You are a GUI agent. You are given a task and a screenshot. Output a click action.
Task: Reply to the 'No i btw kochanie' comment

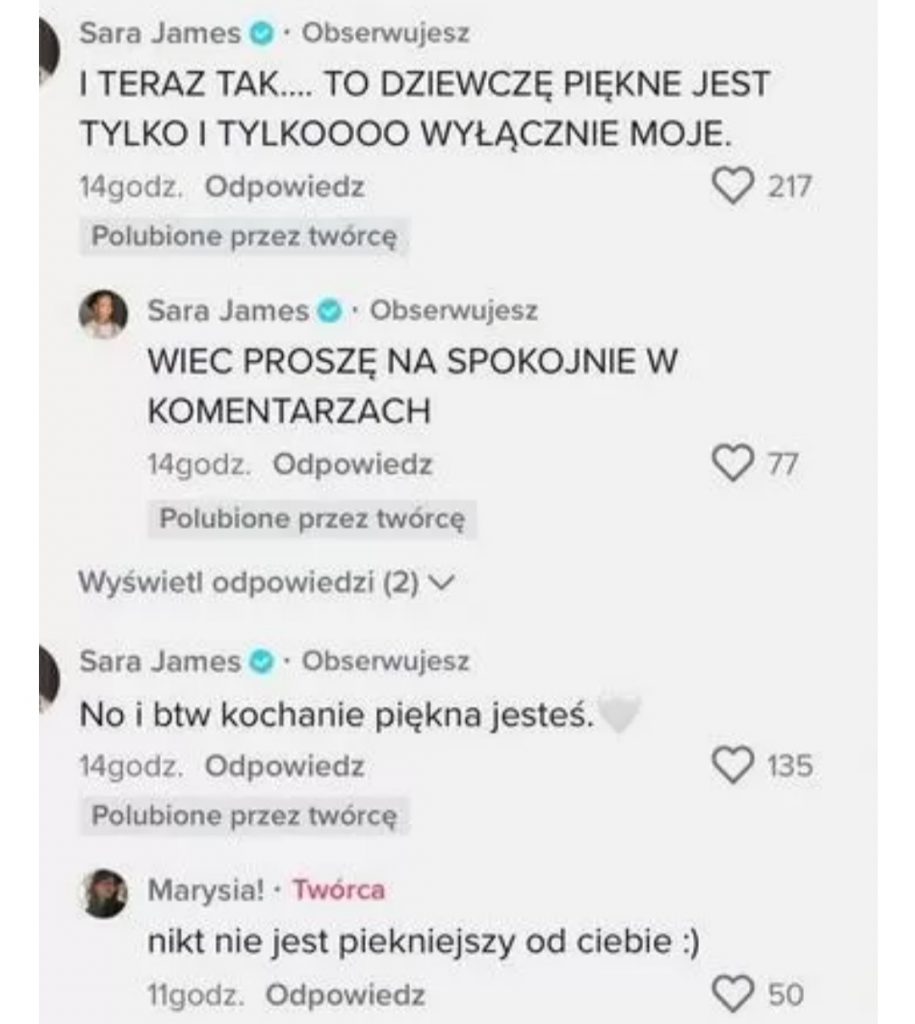pyautogui.click(x=284, y=767)
